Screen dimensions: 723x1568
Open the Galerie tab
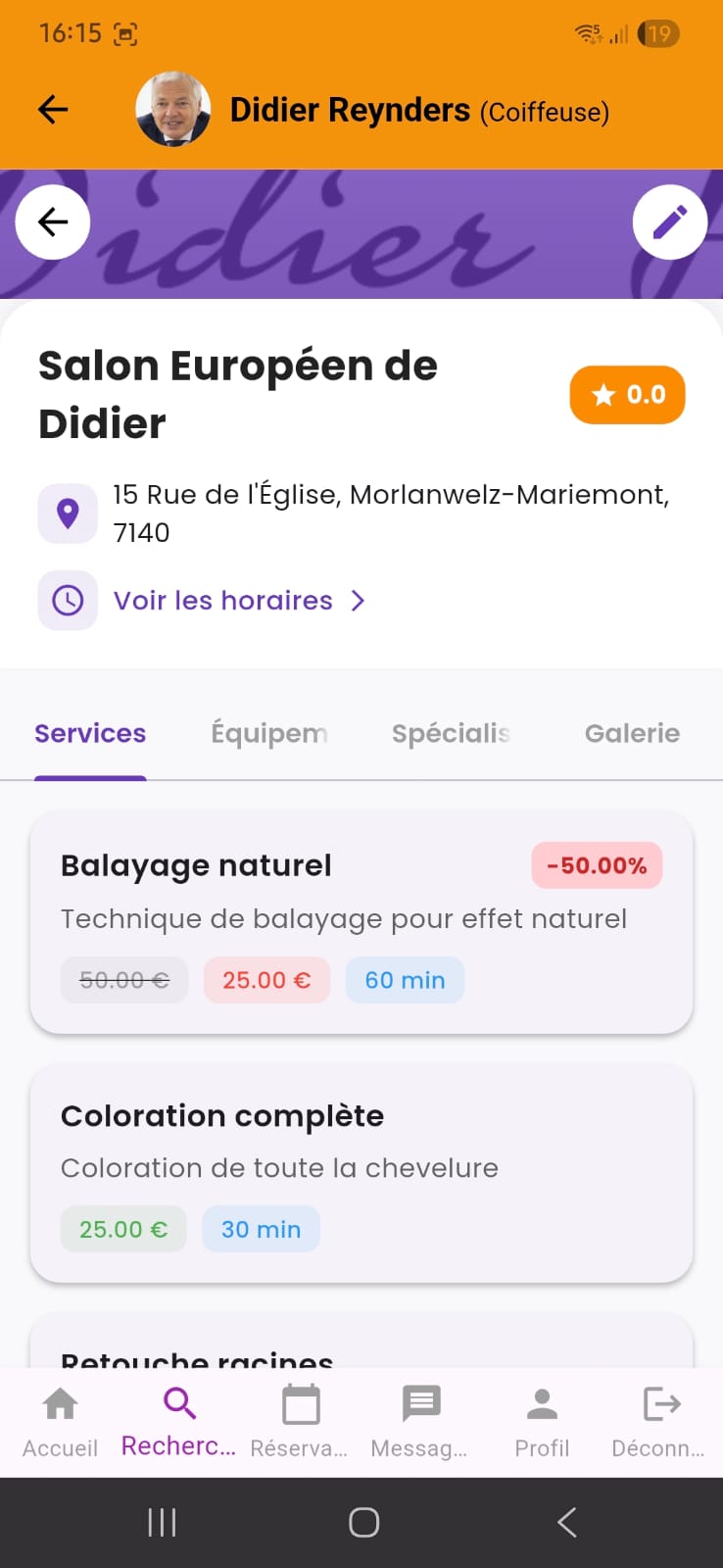pyautogui.click(x=632, y=733)
